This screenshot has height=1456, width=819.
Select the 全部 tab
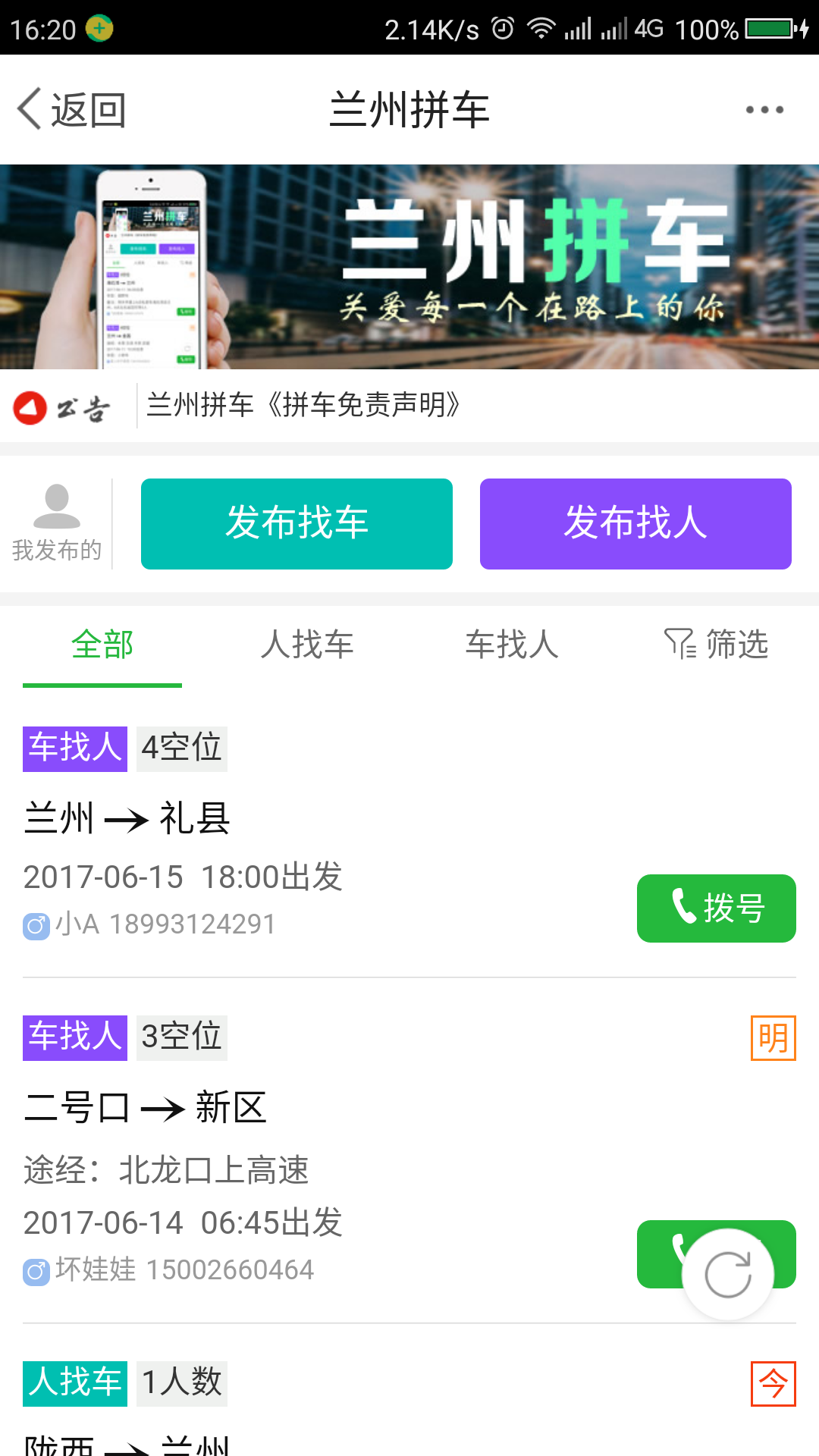click(x=102, y=645)
